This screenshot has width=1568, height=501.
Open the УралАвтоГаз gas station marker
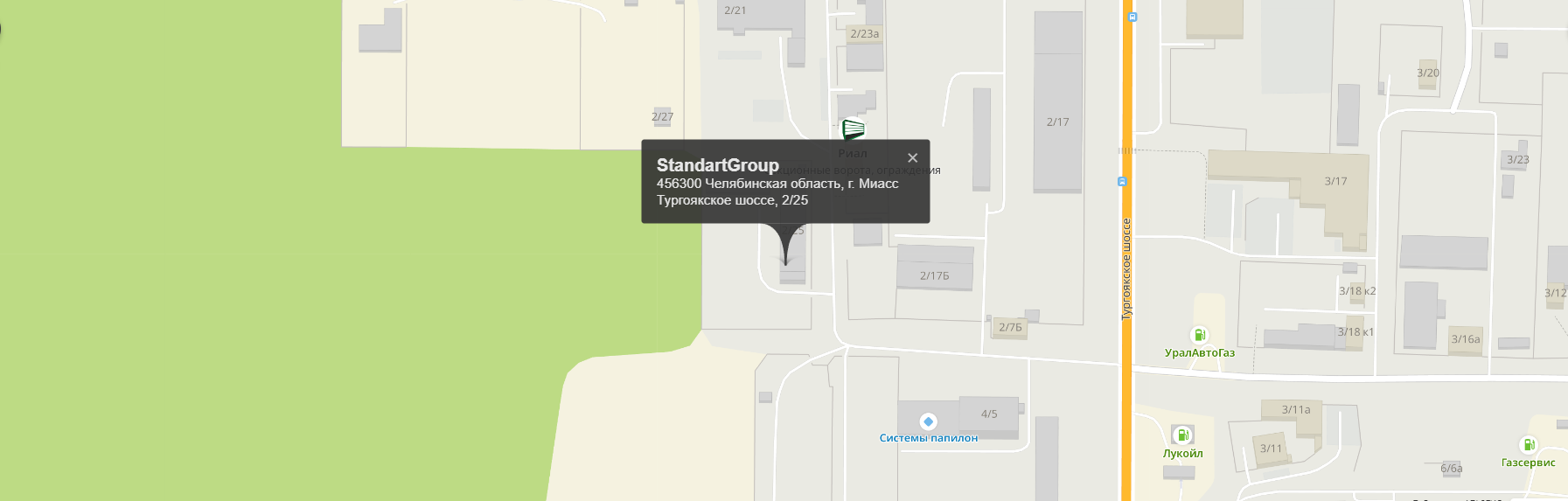(x=1200, y=335)
